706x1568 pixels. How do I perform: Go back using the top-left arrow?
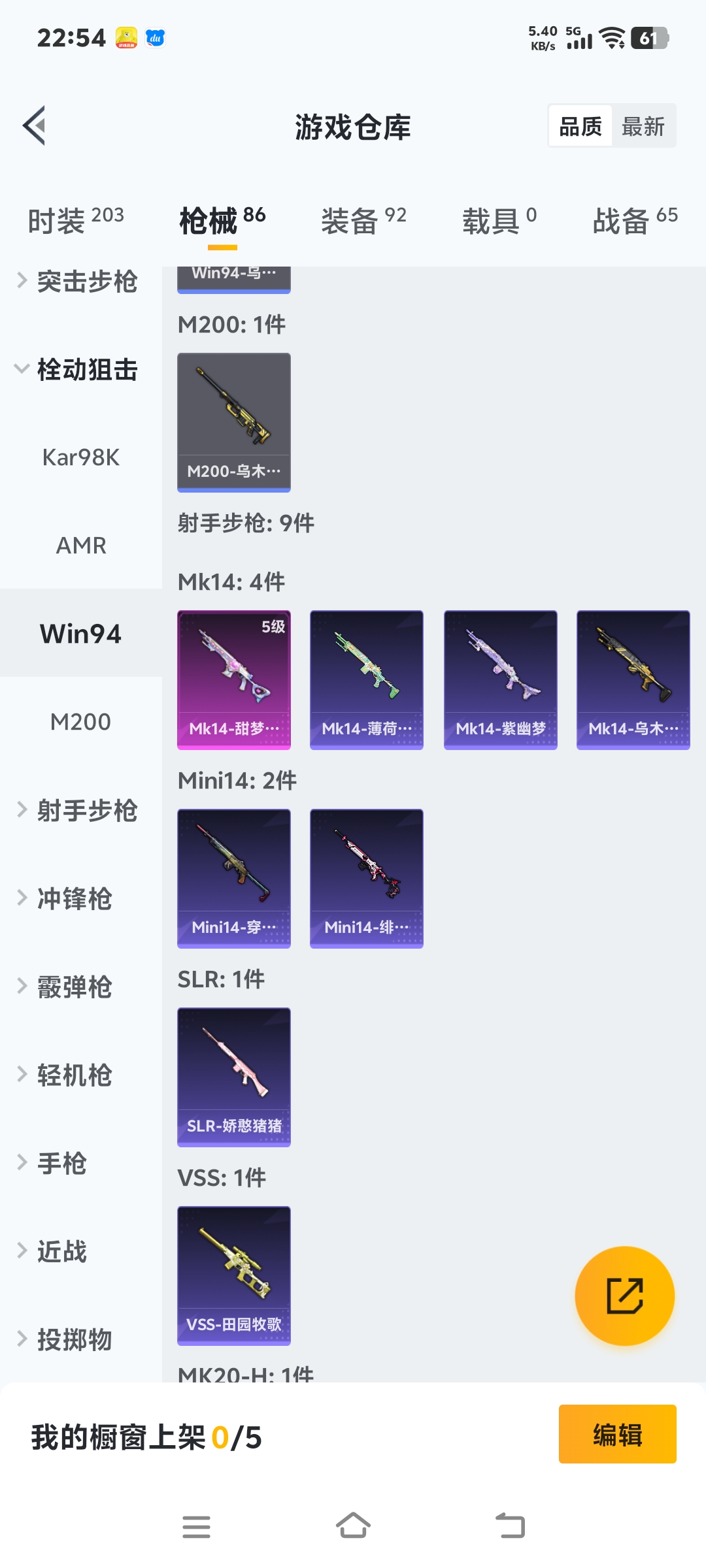point(35,125)
